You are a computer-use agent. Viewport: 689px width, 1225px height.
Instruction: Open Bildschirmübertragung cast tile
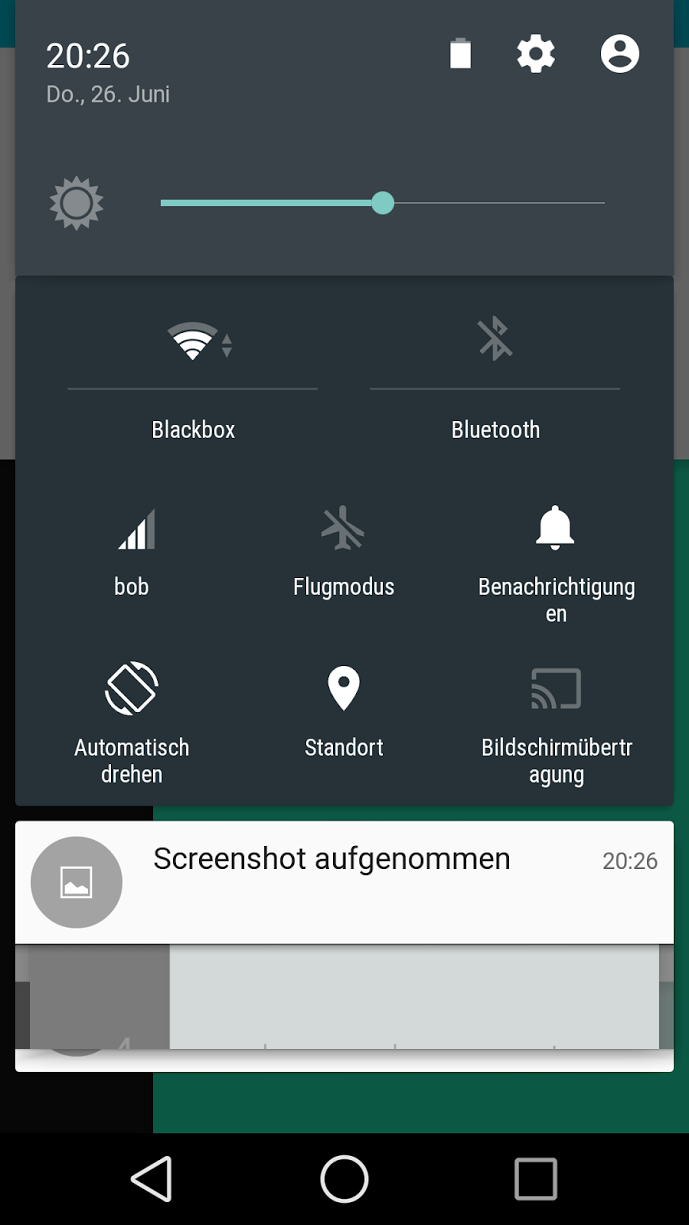click(556, 722)
